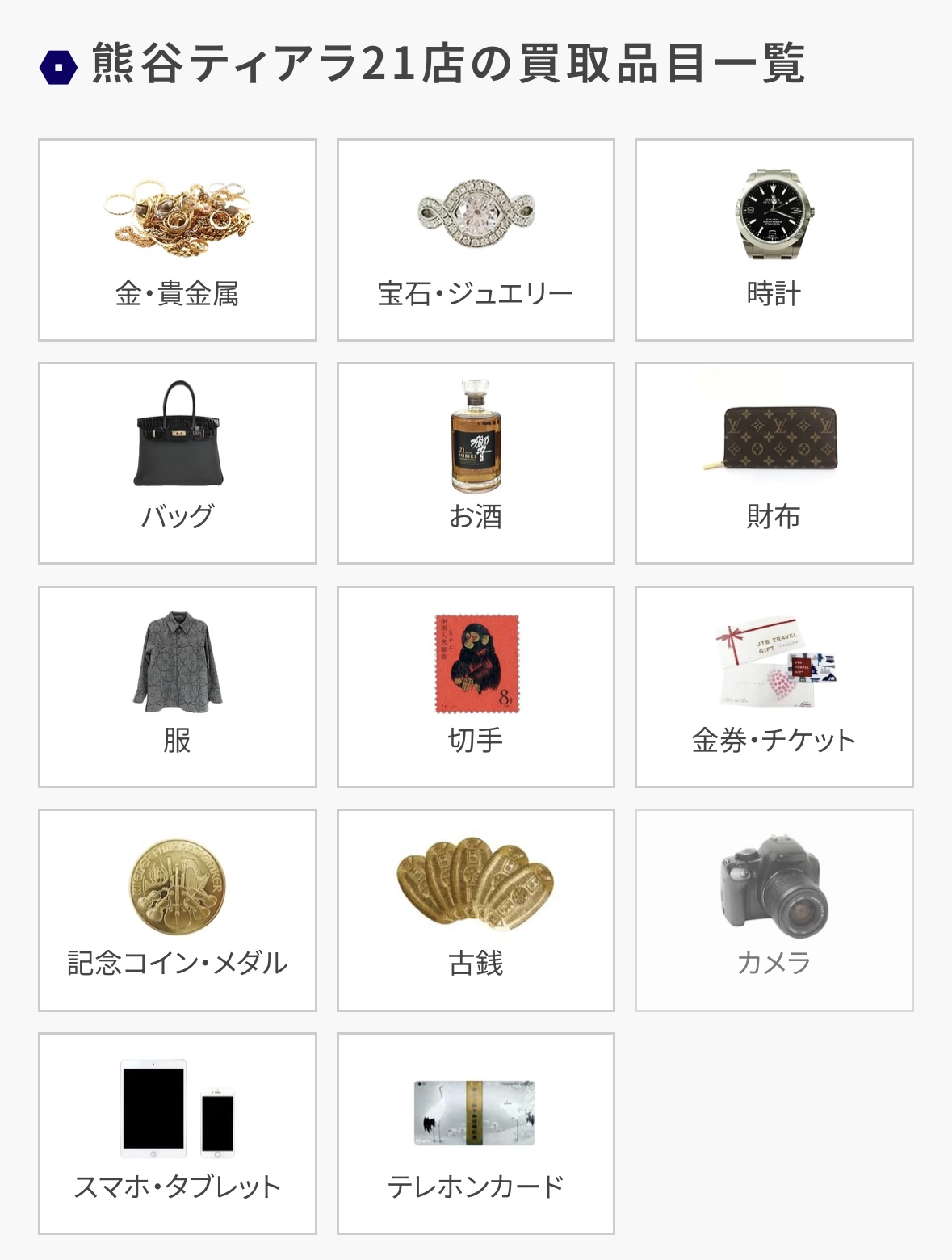Viewport: 952px width, 1260px height.
Task: Choose the お酒 category
Action: click(x=476, y=463)
